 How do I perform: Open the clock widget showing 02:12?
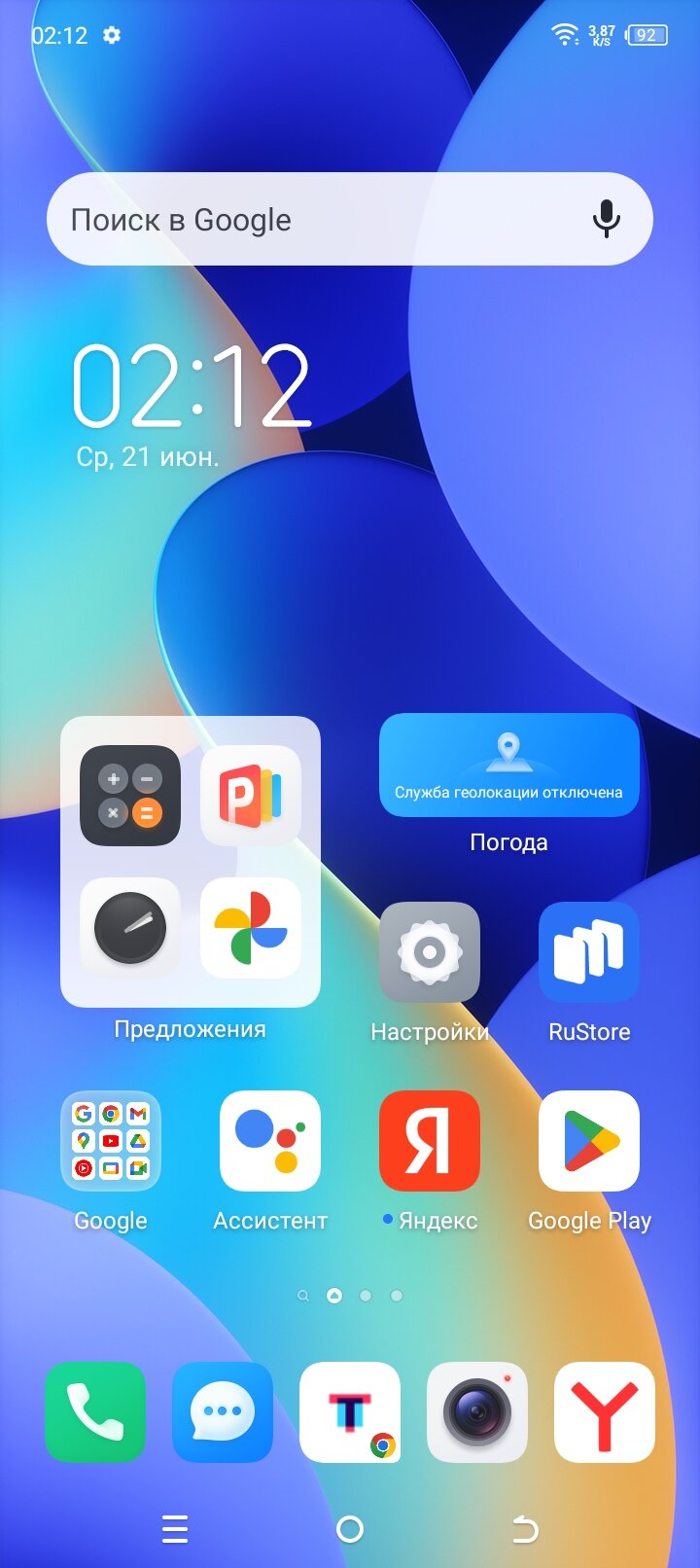(x=192, y=386)
